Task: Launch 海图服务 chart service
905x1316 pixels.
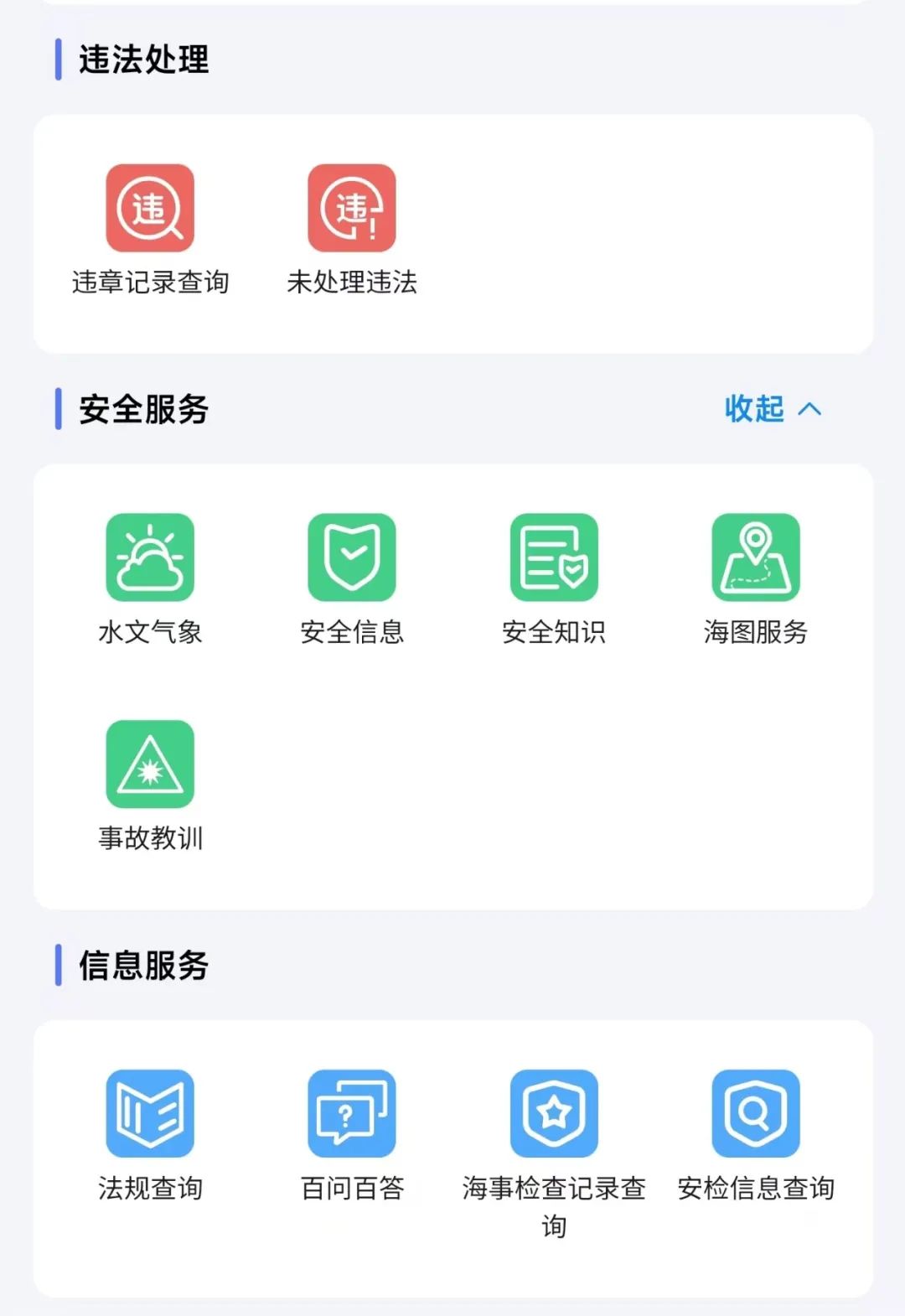Action: (x=756, y=557)
